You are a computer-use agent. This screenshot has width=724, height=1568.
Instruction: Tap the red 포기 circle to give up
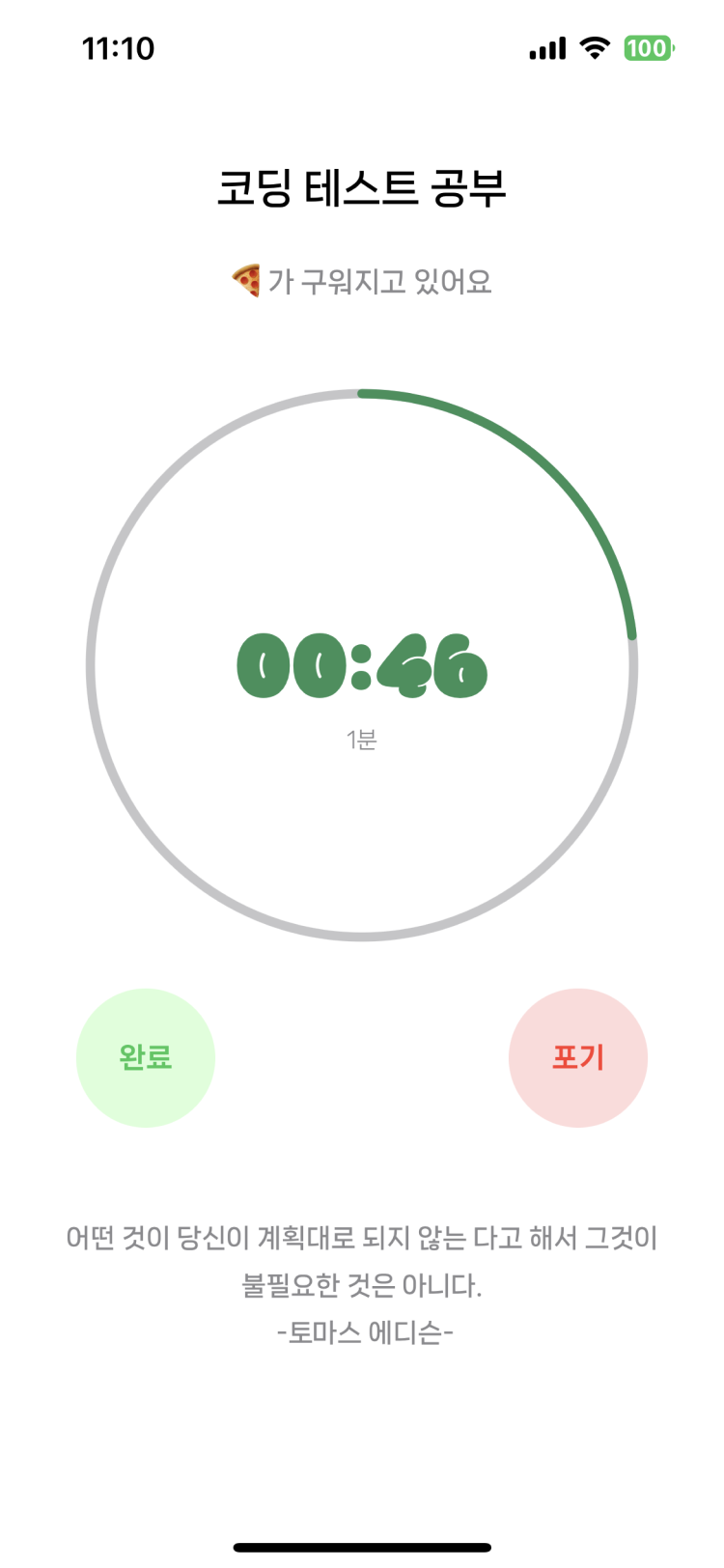[x=578, y=1057]
